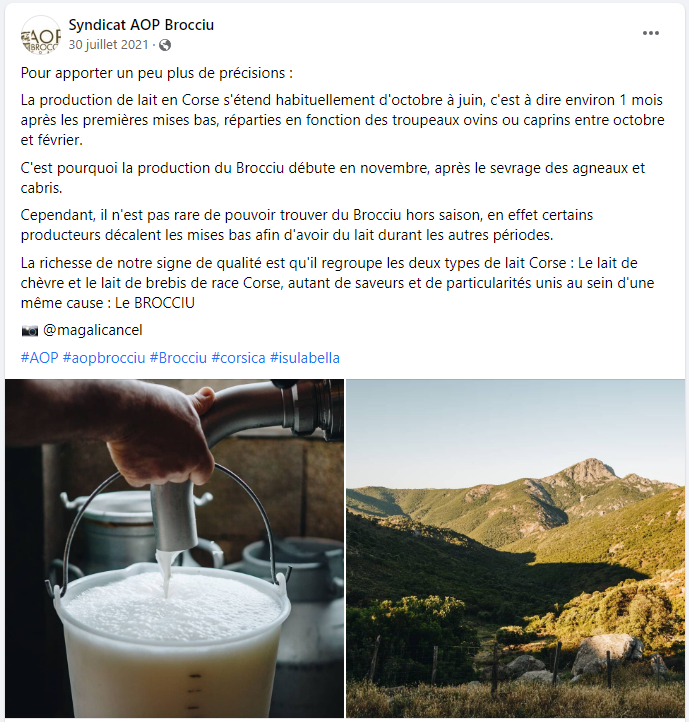The height and width of the screenshot is (722, 689).
Task: Tap the Syndicat AOP Brocciu profile picture
Action: [x=40, y=35]
